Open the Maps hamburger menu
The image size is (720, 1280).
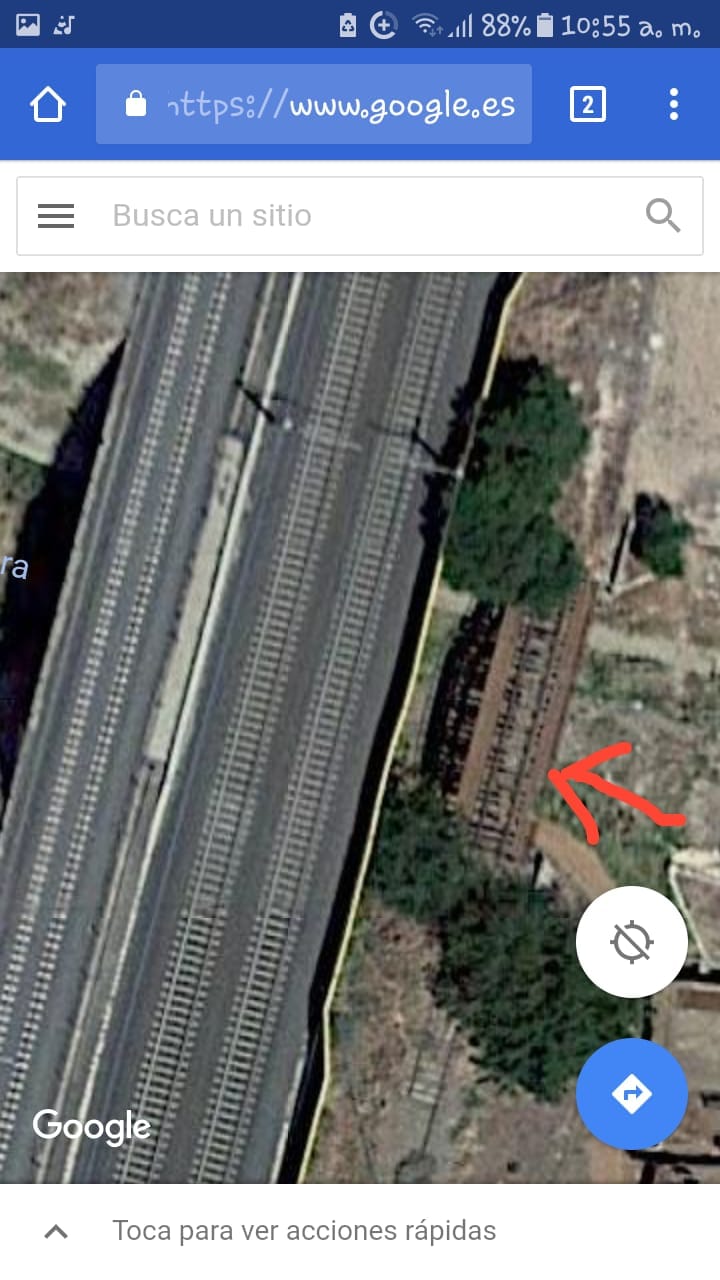[x=56, y=216]
